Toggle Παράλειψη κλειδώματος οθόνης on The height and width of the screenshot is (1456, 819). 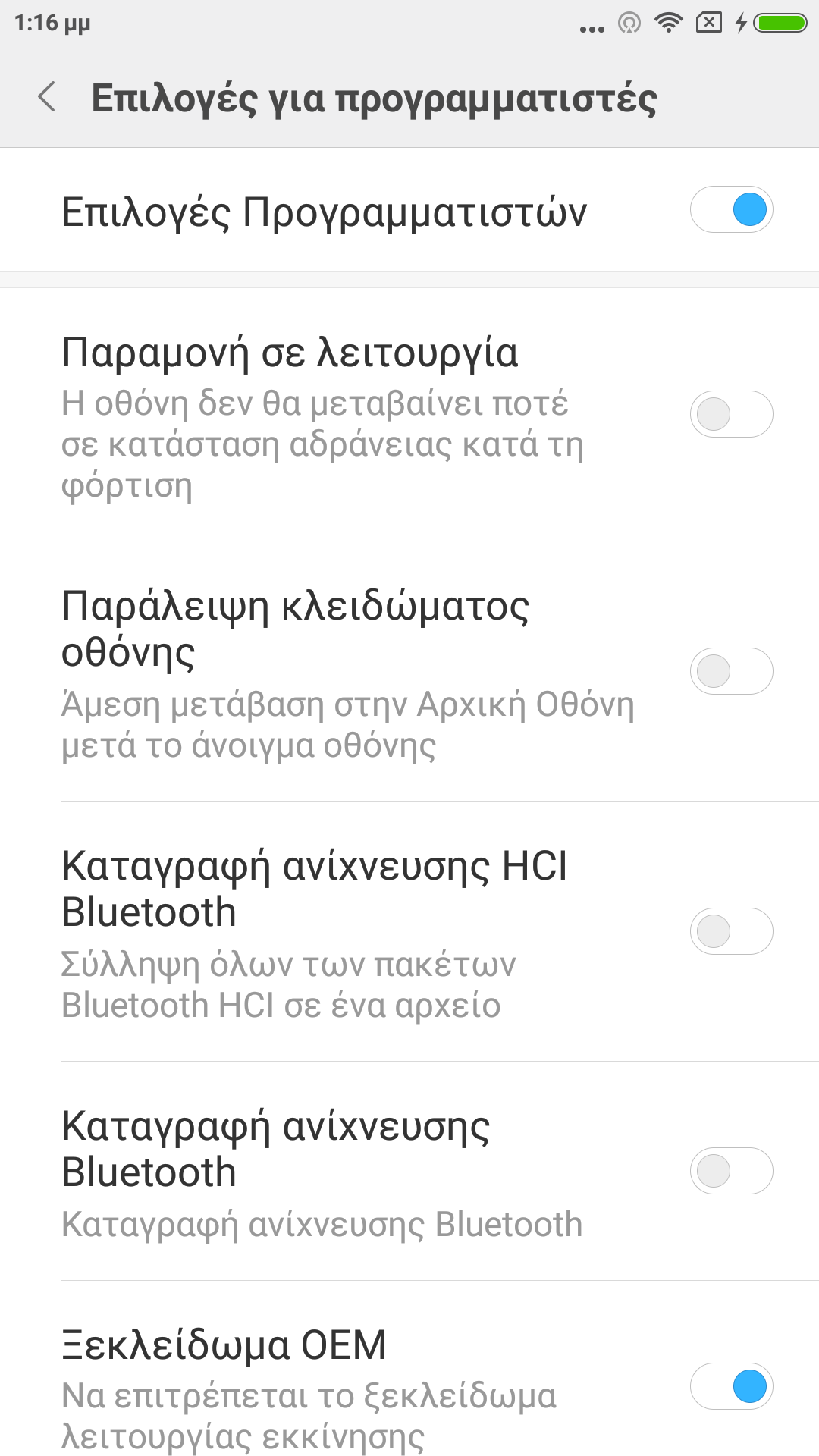tap(731, 671)
